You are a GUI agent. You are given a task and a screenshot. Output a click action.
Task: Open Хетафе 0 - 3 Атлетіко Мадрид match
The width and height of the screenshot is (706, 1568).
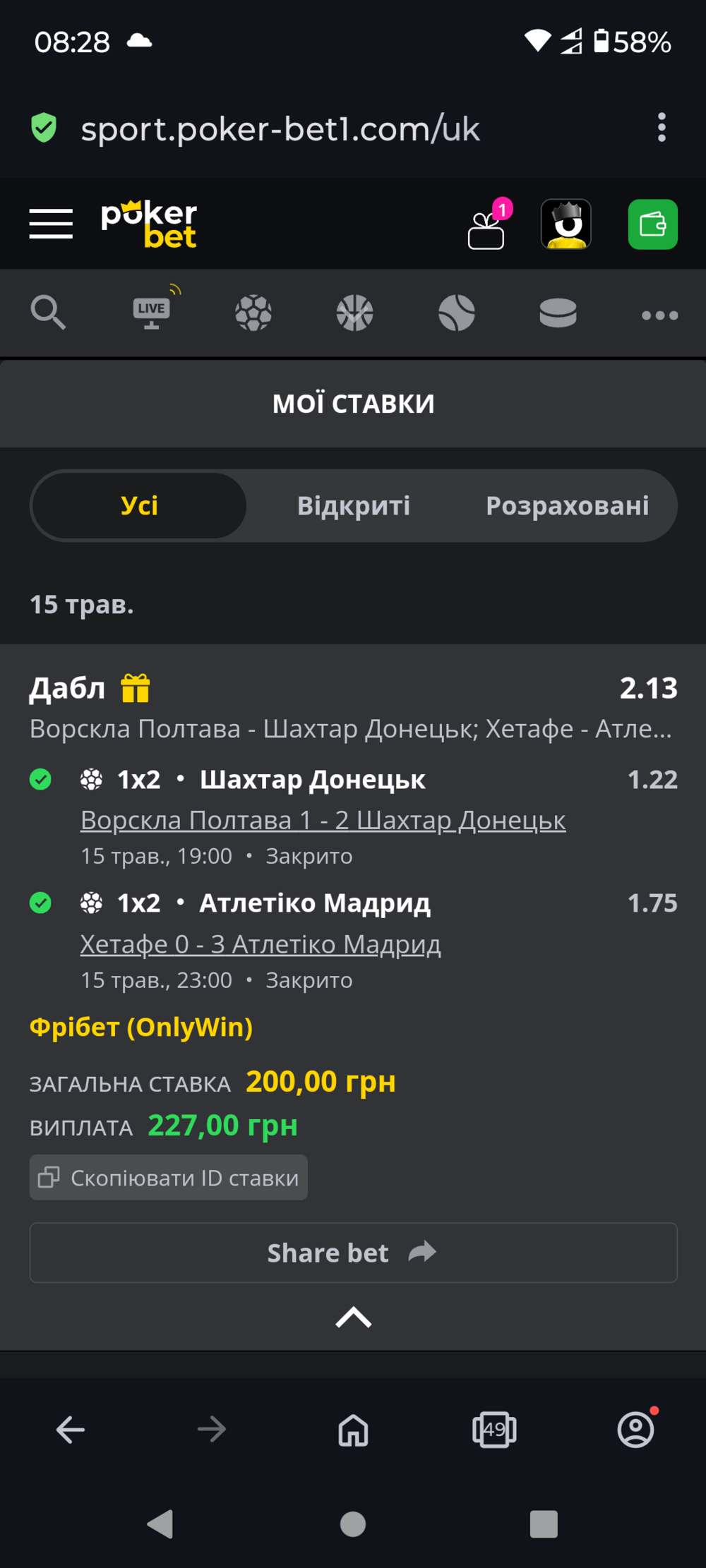click(x=261, y=943)
